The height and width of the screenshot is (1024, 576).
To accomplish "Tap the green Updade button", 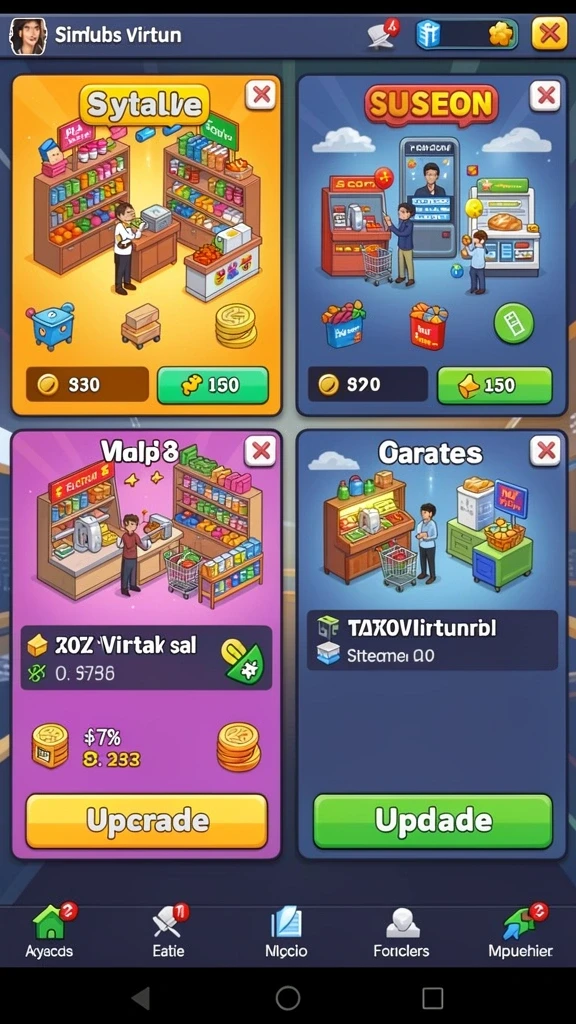I will (x=433, y=821).
